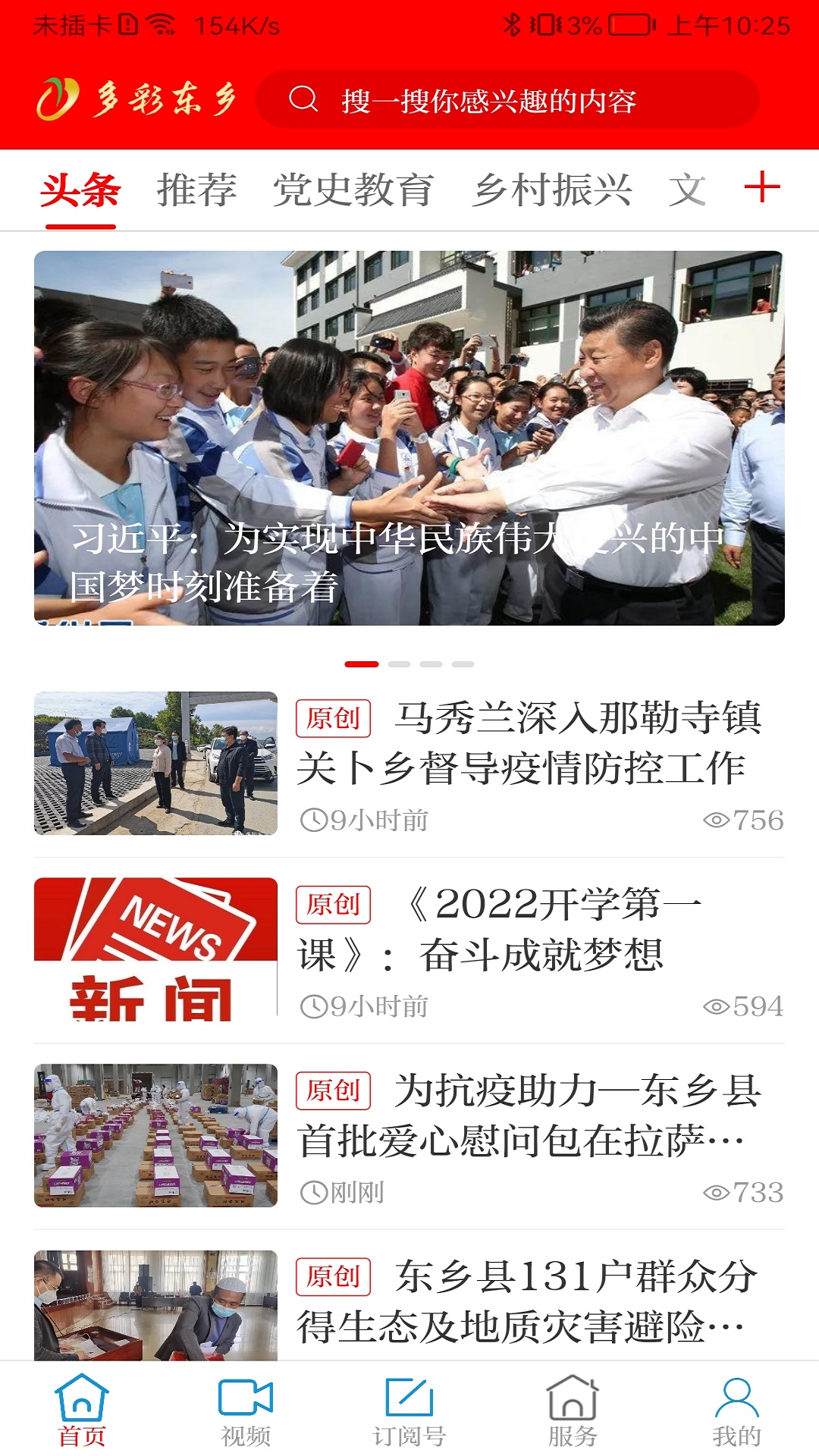Switch to the 订阅号 tab
819x1456 pixels.
click(x=409, y=1410)
